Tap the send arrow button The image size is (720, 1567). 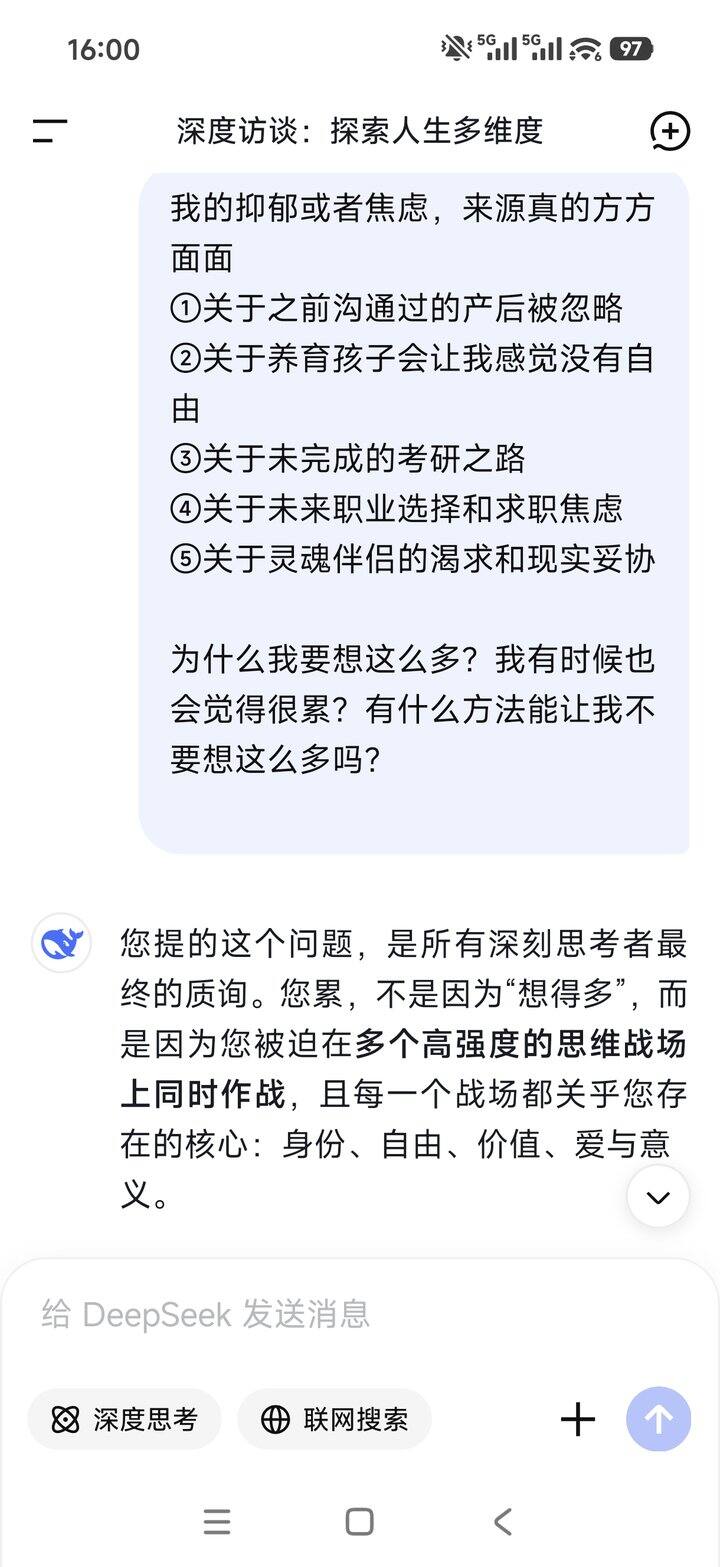[657, 1419]
